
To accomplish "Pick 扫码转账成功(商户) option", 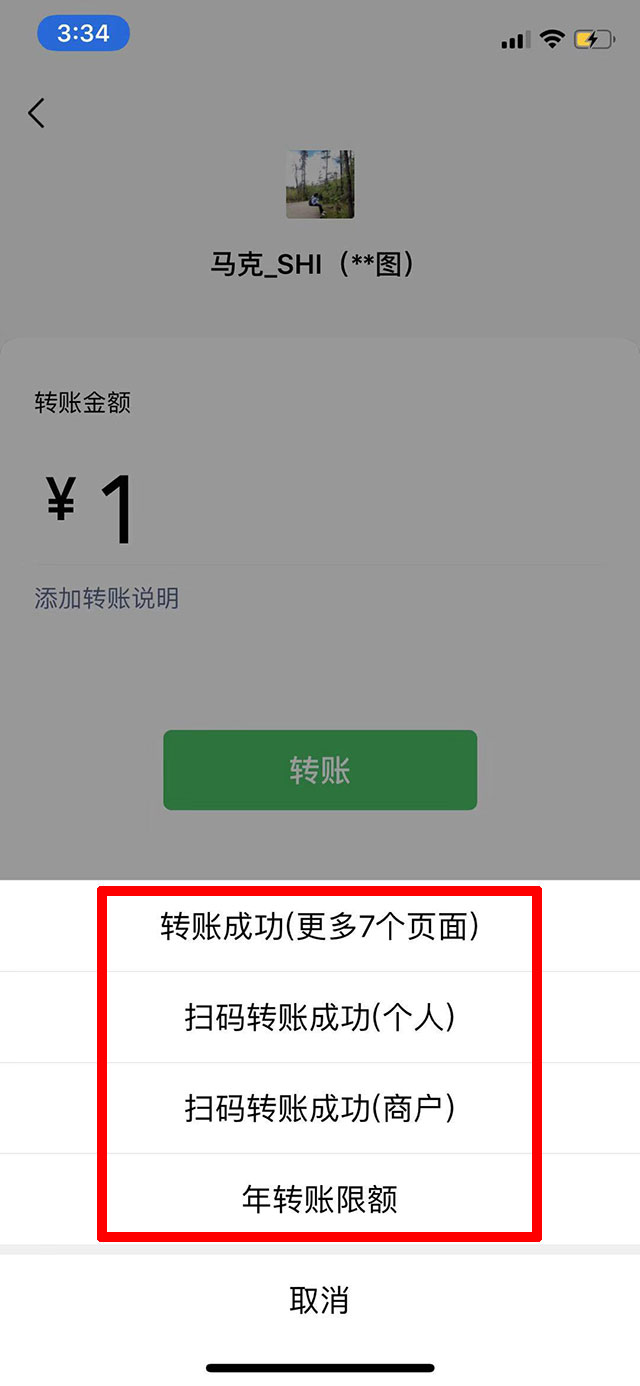I will pyautogui.click(x=320, y=1108).
